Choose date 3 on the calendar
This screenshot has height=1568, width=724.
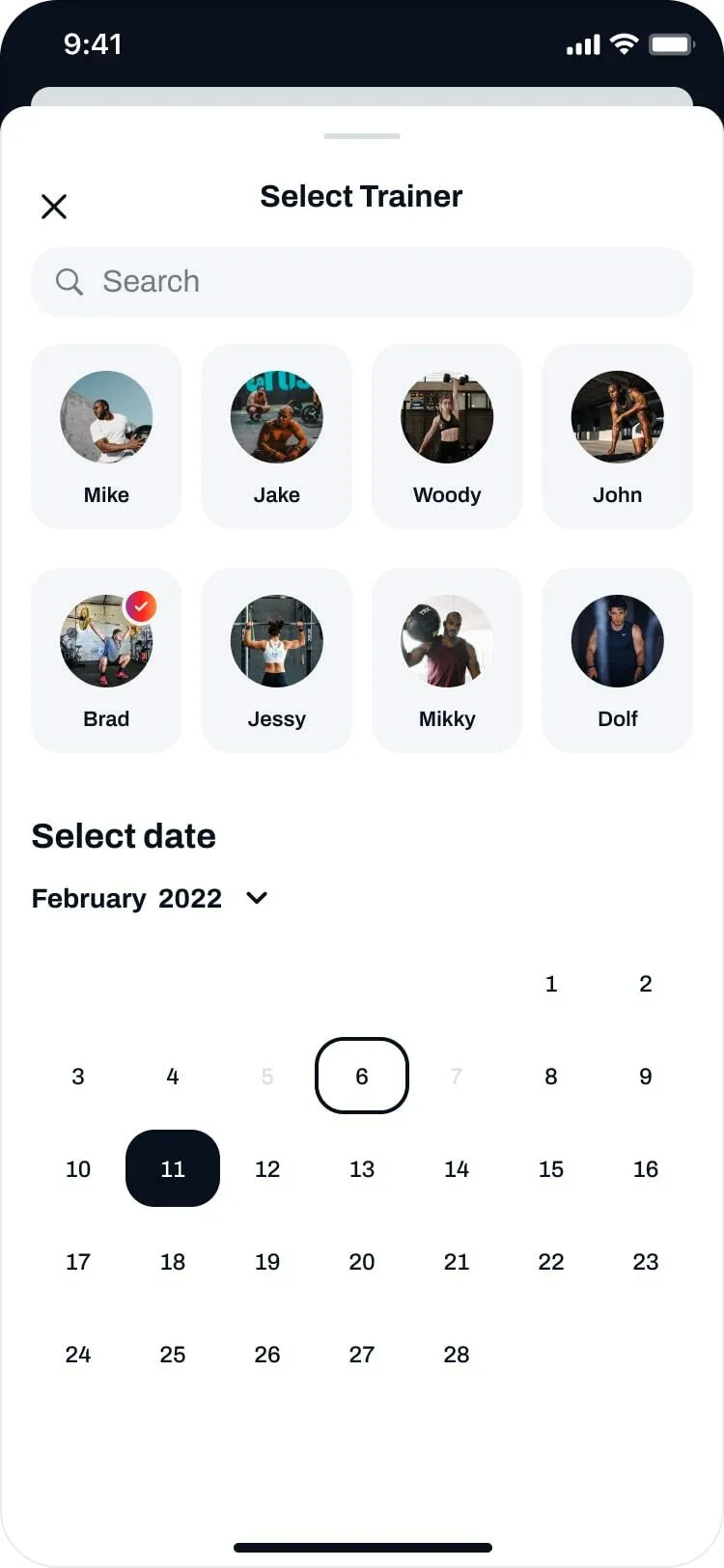tap(78, 1076)
